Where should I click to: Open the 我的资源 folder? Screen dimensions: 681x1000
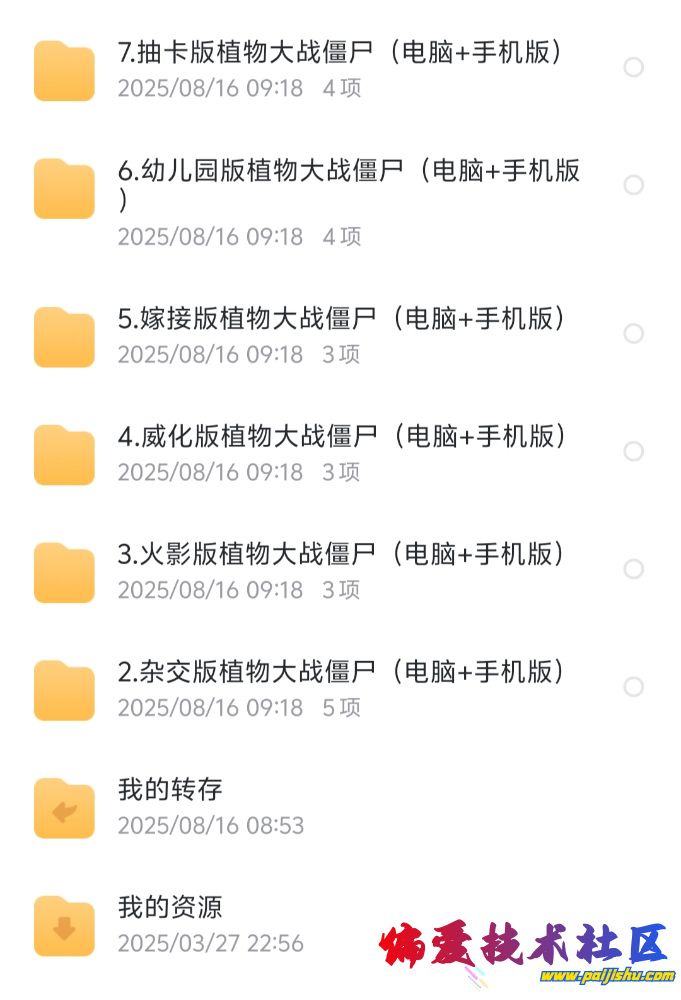170,908
